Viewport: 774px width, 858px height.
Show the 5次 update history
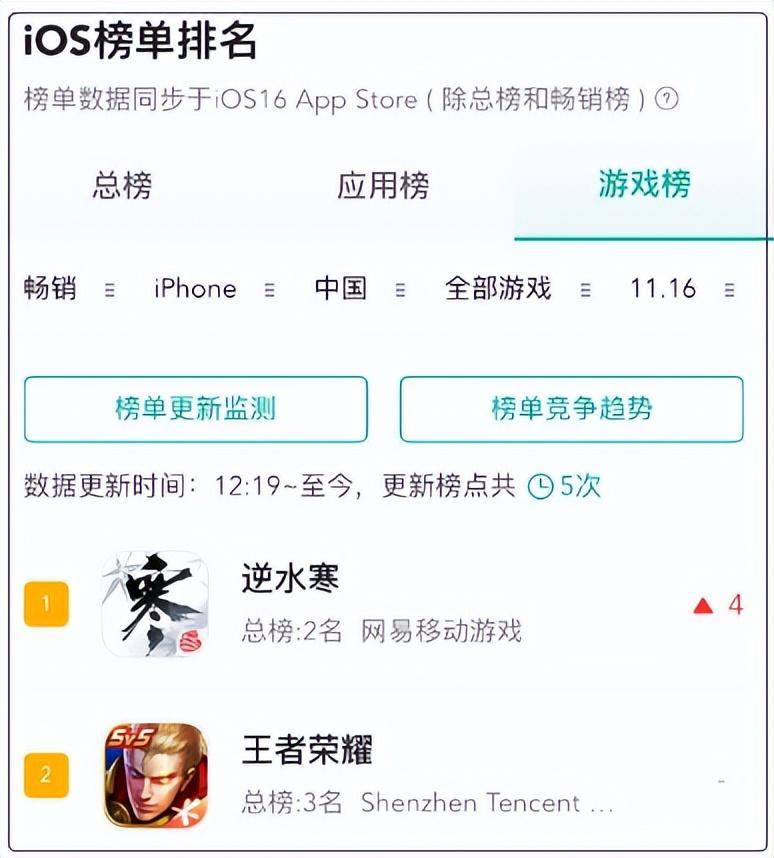tap(565, 487)
